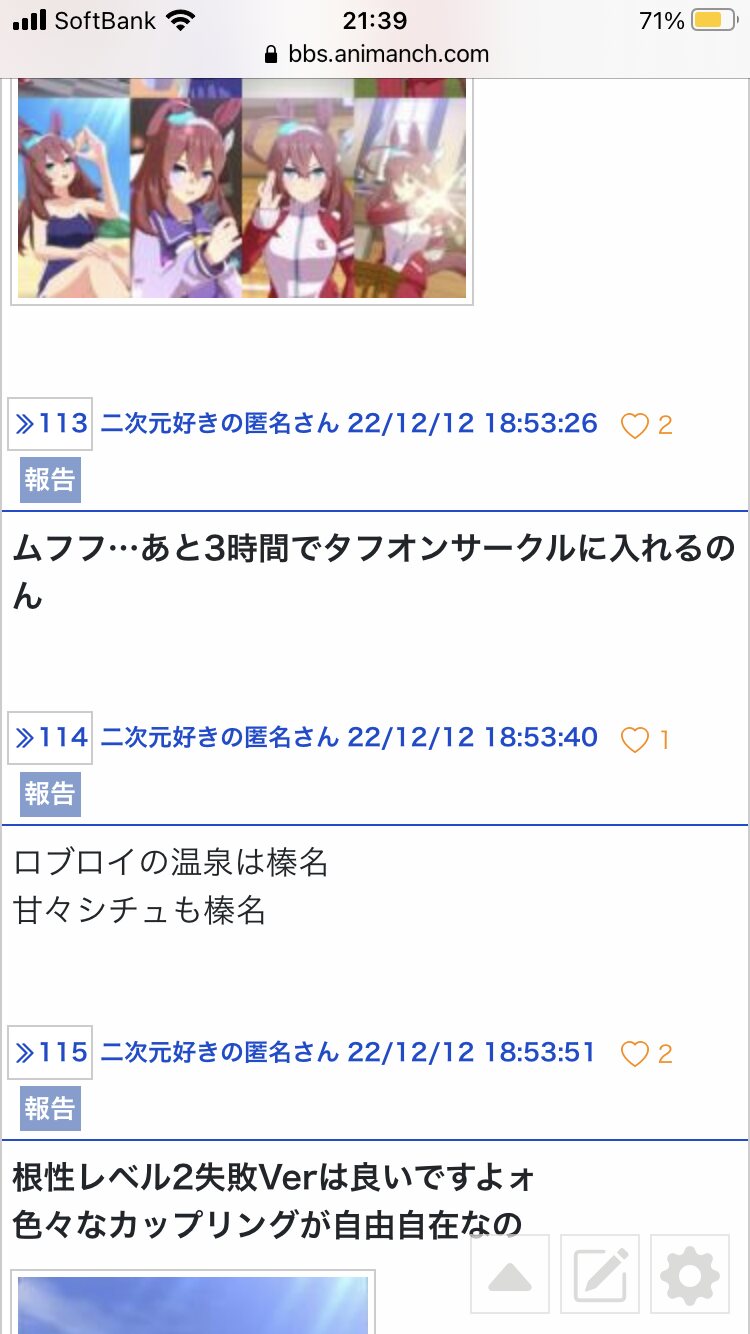This screenshot has height=1334, width=750.
Task: Report post 114 via 報告 button
Action: point(50,794)
